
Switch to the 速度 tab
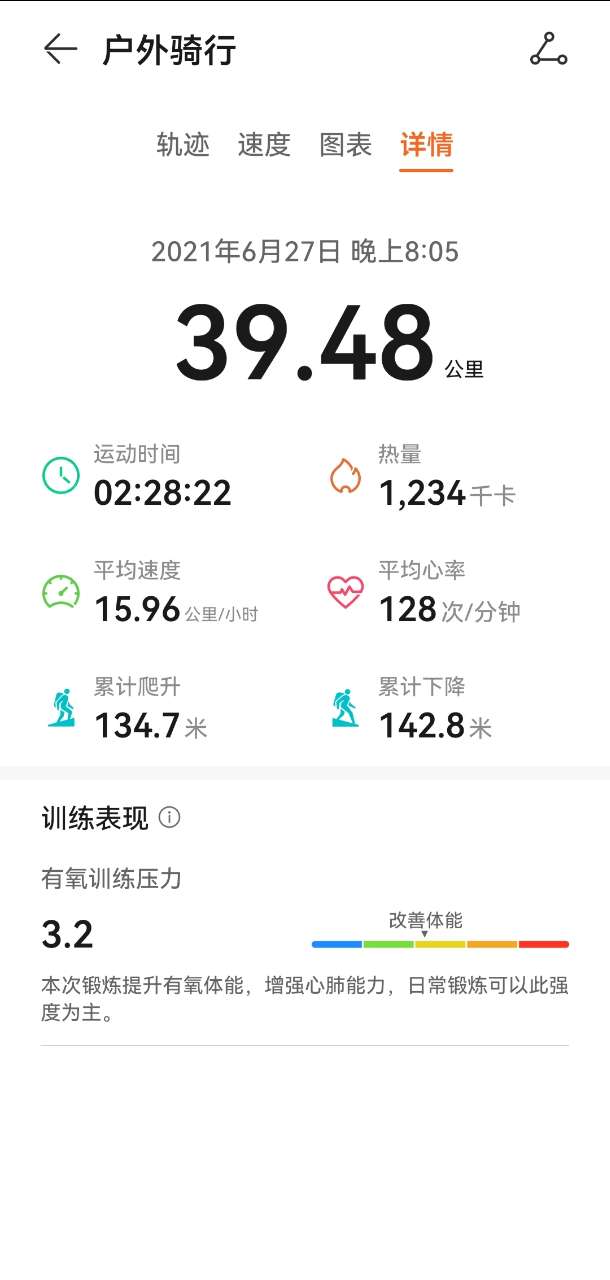coord(264,145)
